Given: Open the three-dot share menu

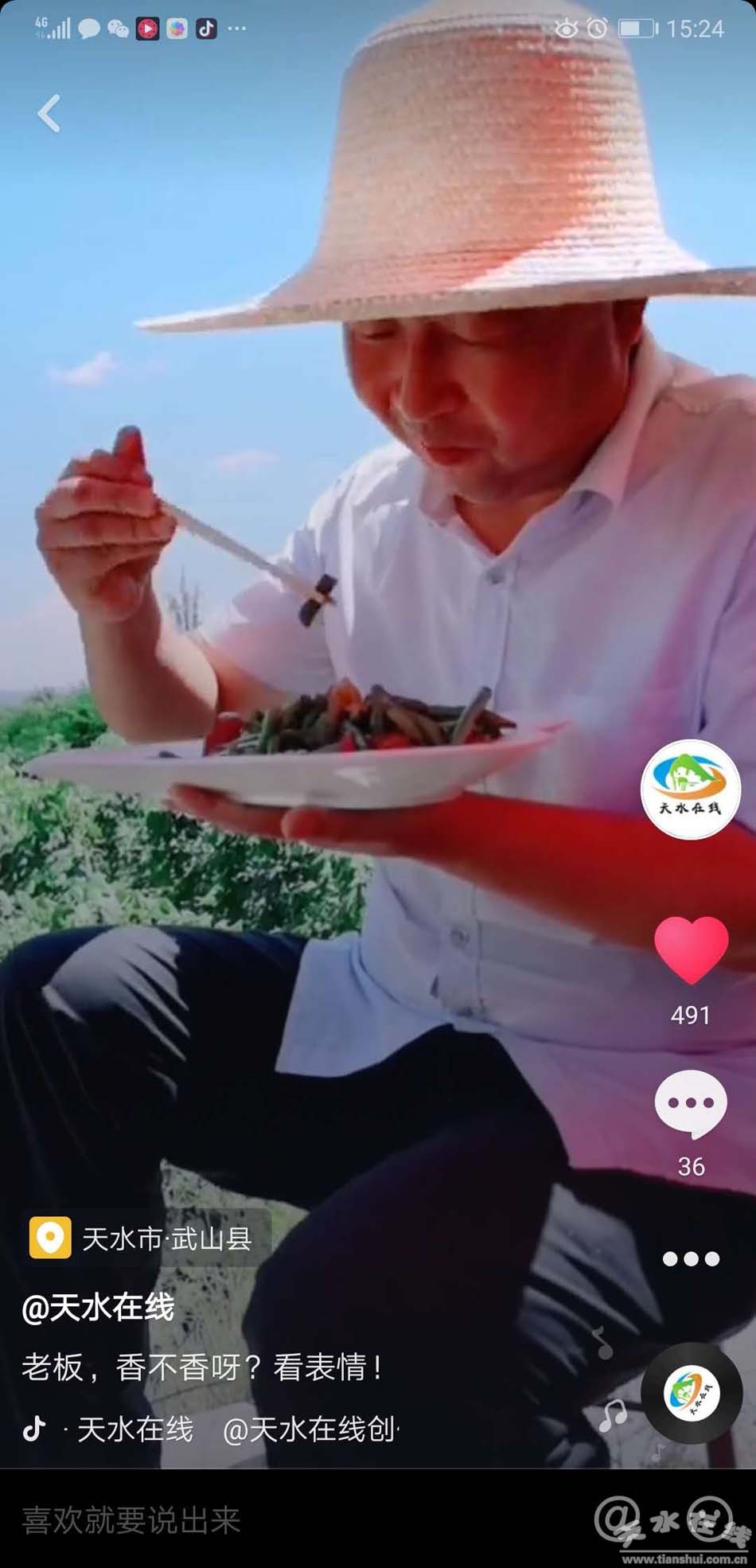Looking at the screenshot, I should (x=691, y=1258).
